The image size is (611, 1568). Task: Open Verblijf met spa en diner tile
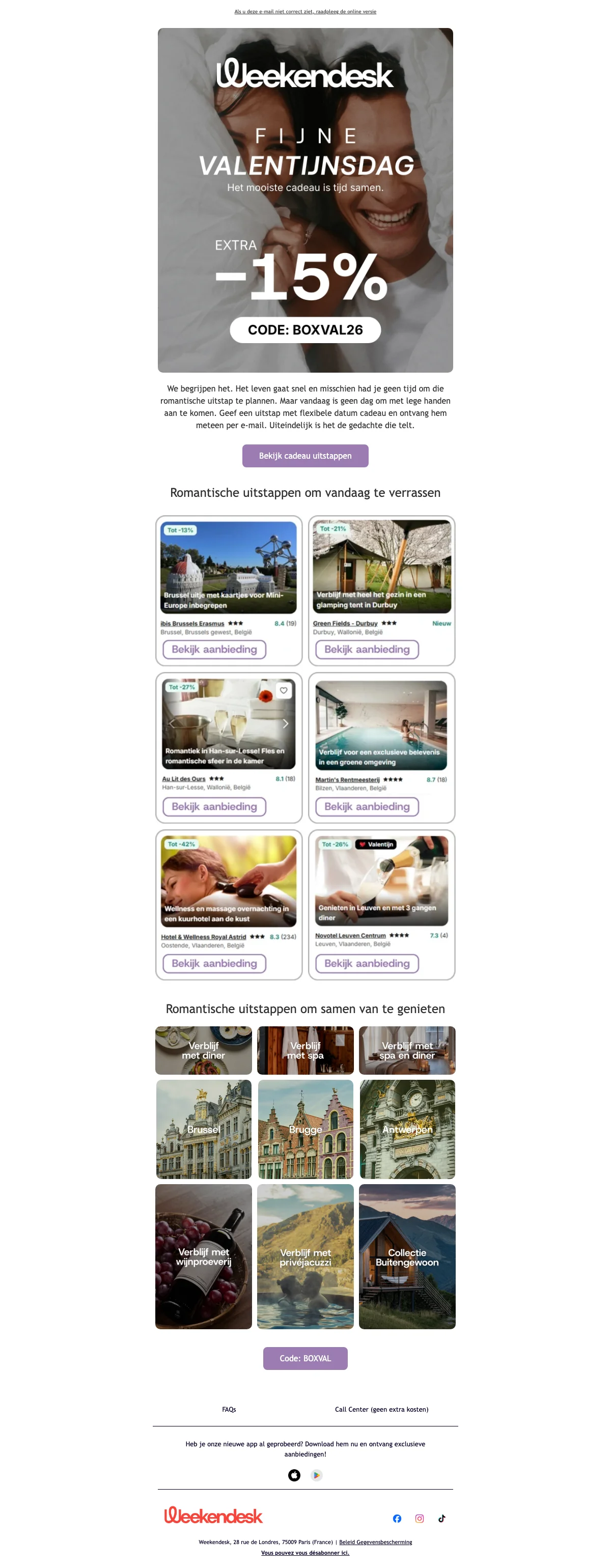coord(406,1050)
